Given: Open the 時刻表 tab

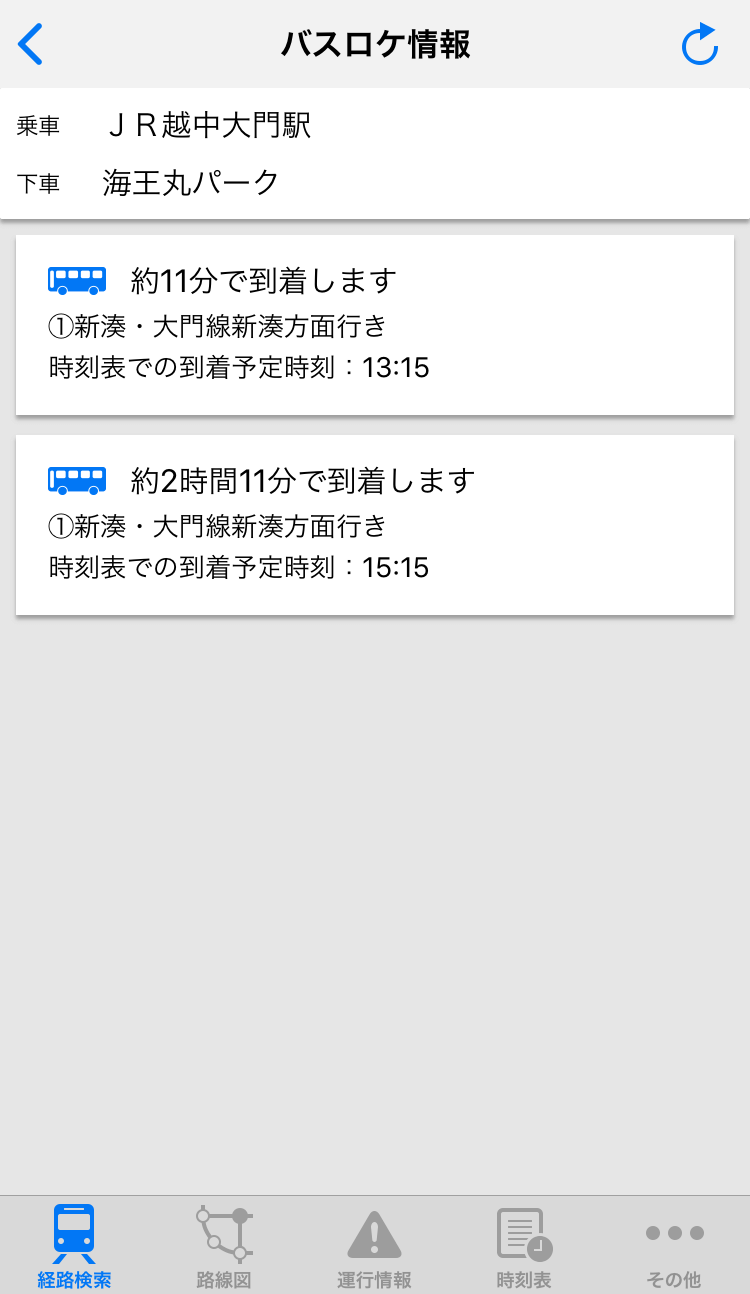Looking at the screenshot, I should pyautogui.click(x=525, y=1245).
